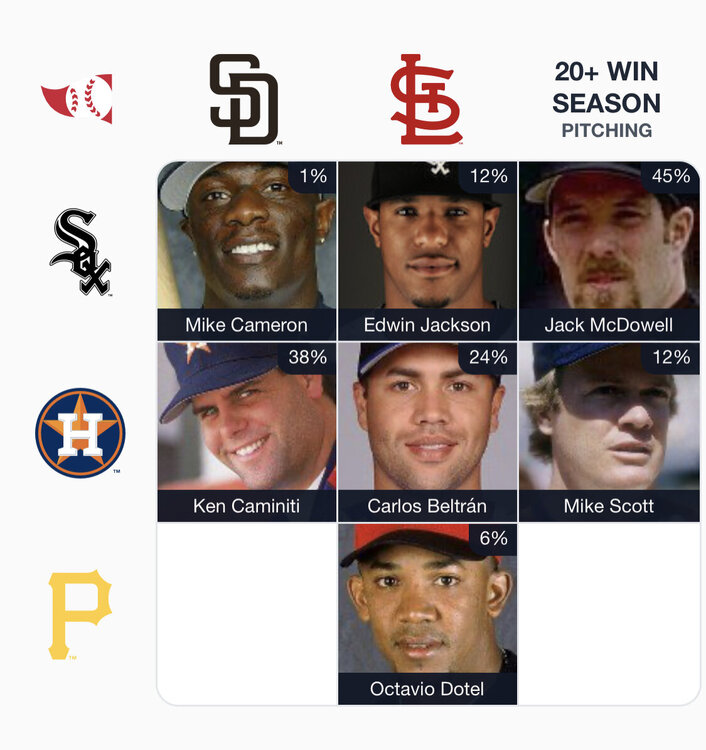Open the Octavio Dotel tile
The image size is (706, 750).
tap(427, 612)
